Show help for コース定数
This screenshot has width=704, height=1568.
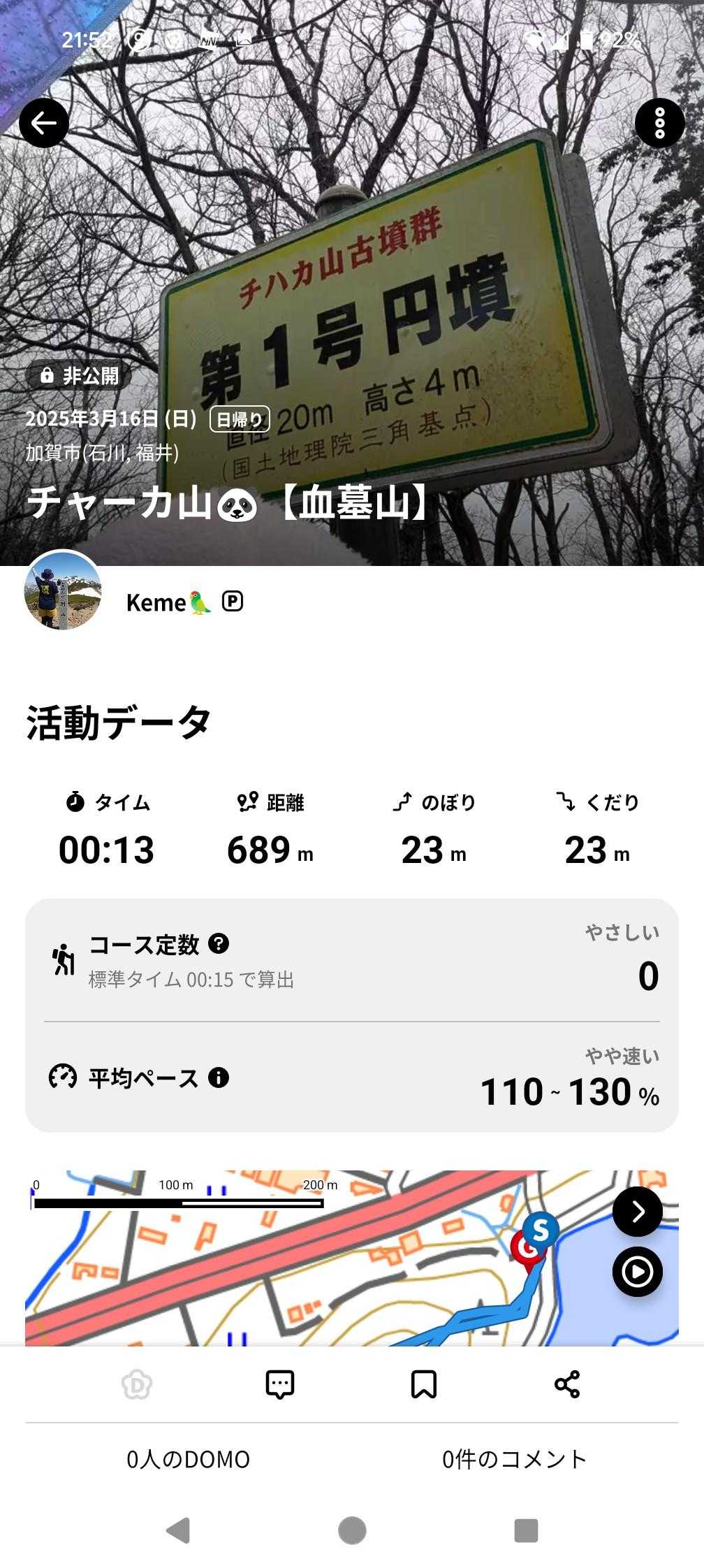click(x=219, y=944)
